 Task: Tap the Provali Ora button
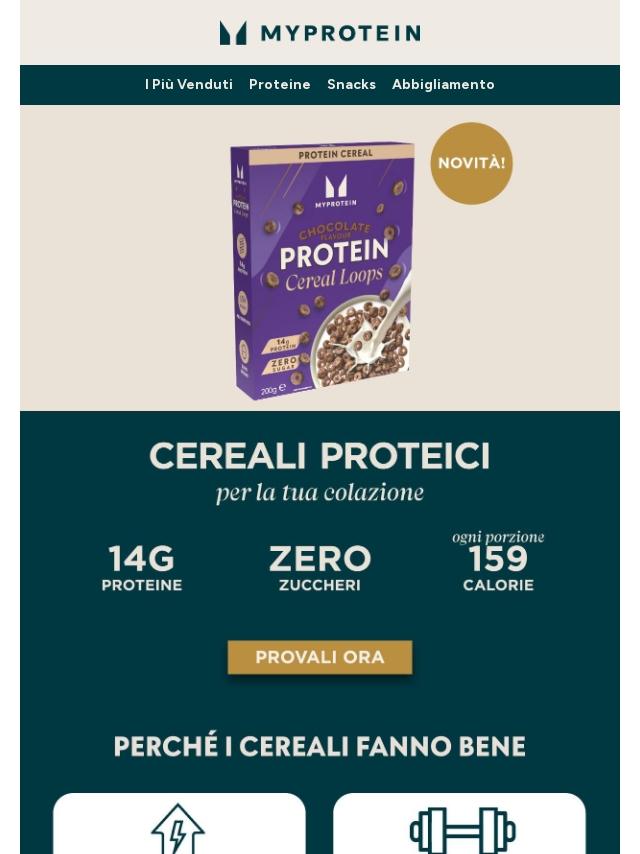coord(320,658)
